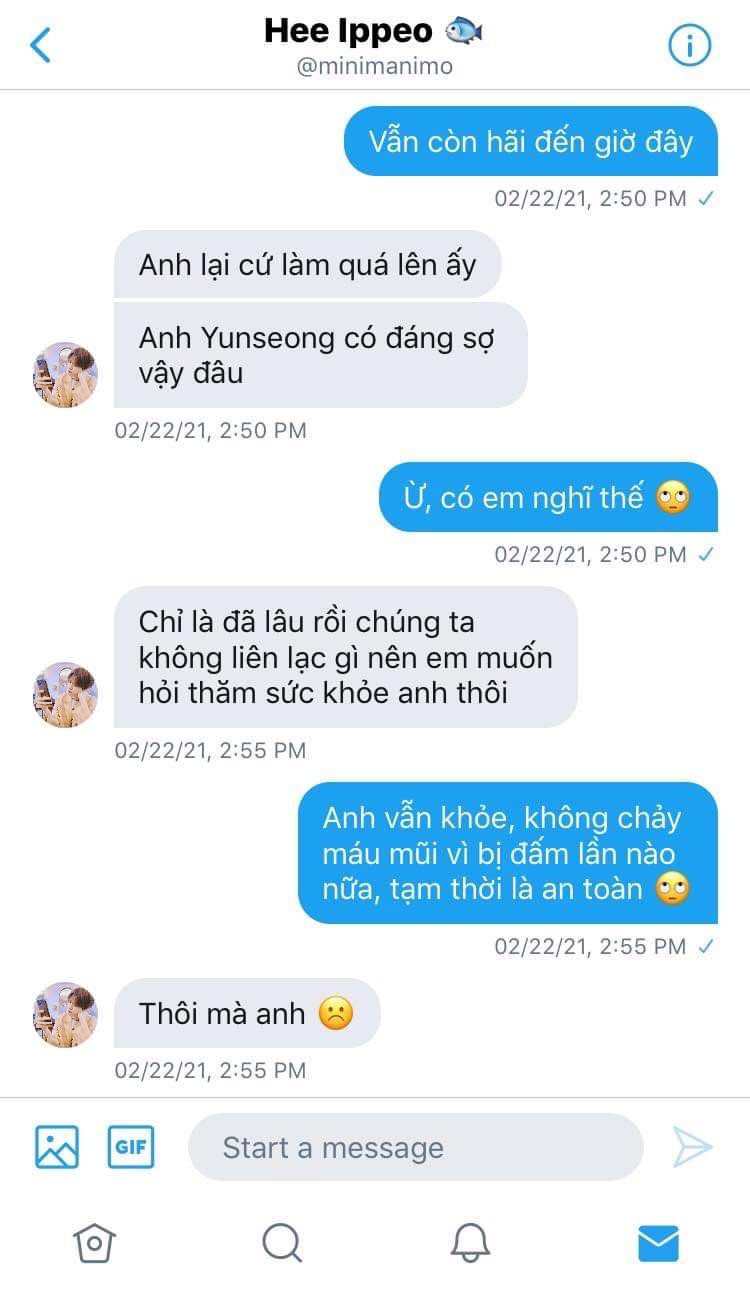Image resolution: width=750 pixels, height=1295 pixels.
Task: Attach a photo to the message
Action: point(57,1147)
